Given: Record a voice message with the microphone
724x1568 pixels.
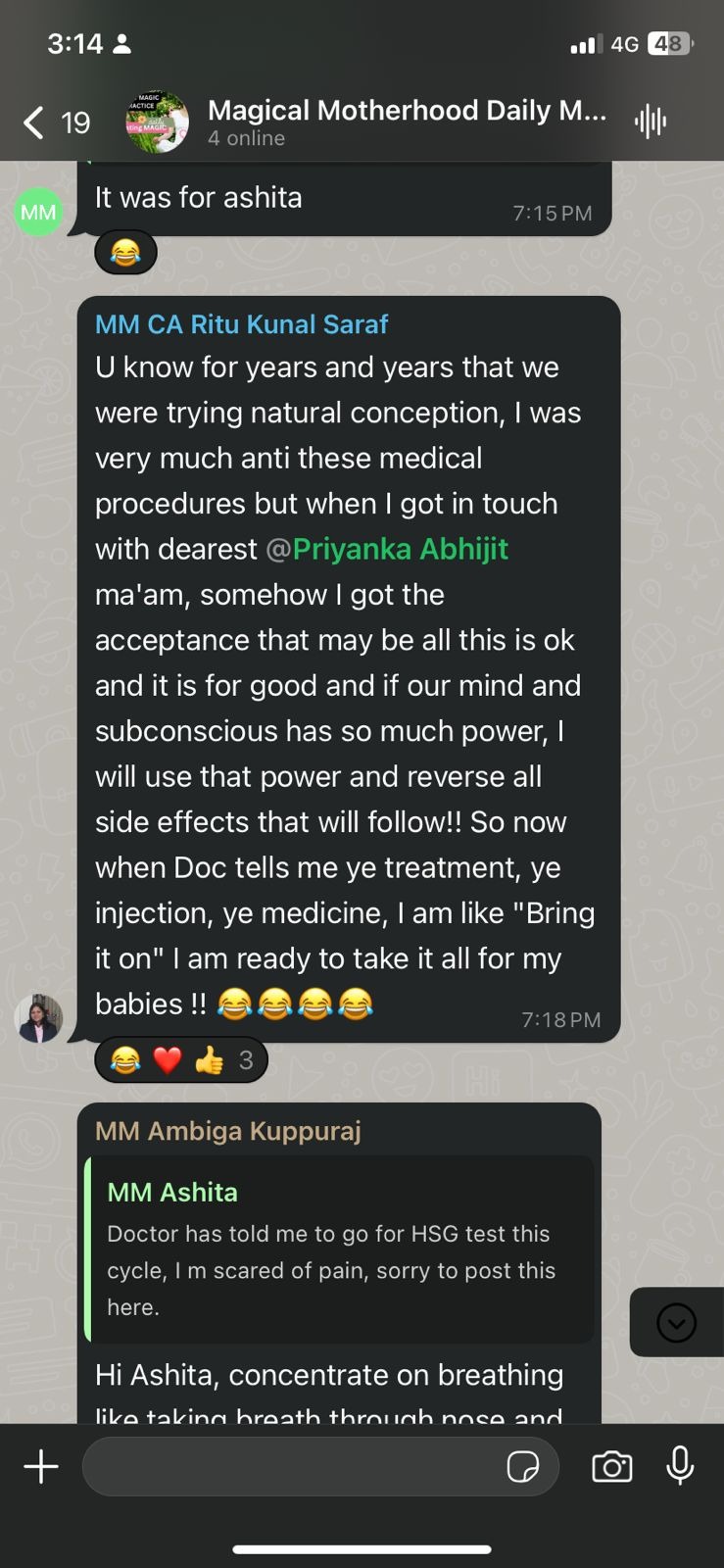Looking at the screenshot, I should click(x=680, y=1467).
